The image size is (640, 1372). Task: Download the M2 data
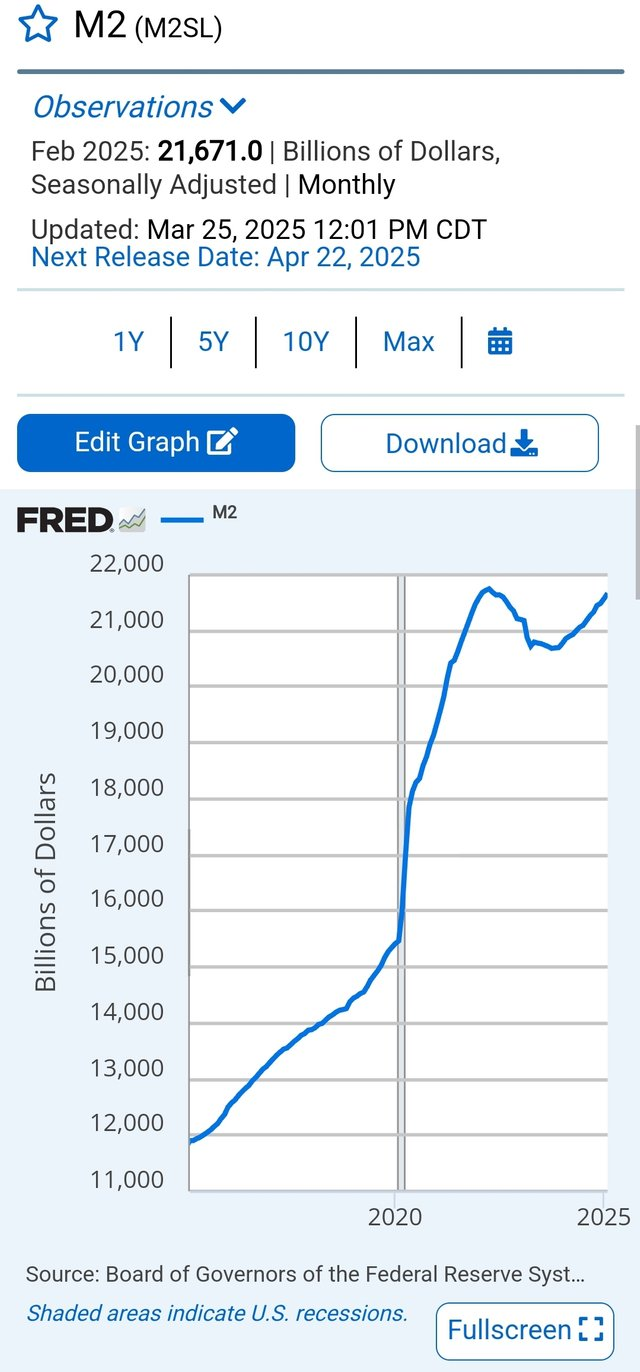pos(460,443)
